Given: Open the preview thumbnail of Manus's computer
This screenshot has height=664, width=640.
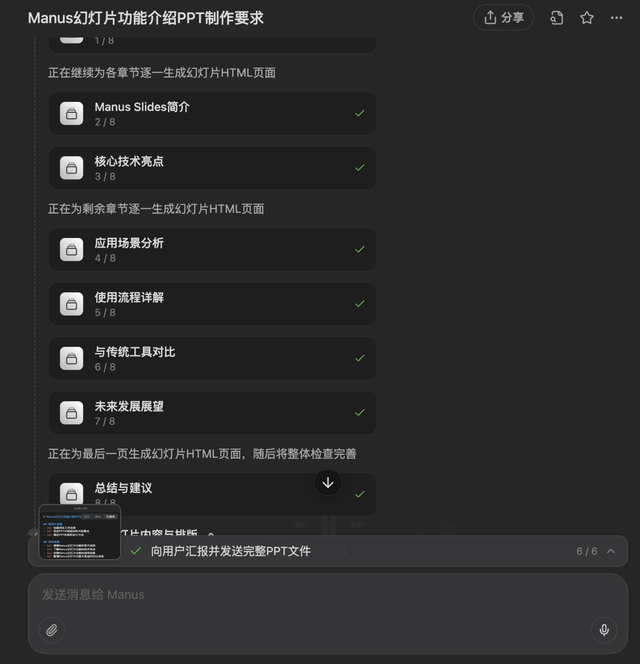Looking at the screenshot, I should [79, 532].
